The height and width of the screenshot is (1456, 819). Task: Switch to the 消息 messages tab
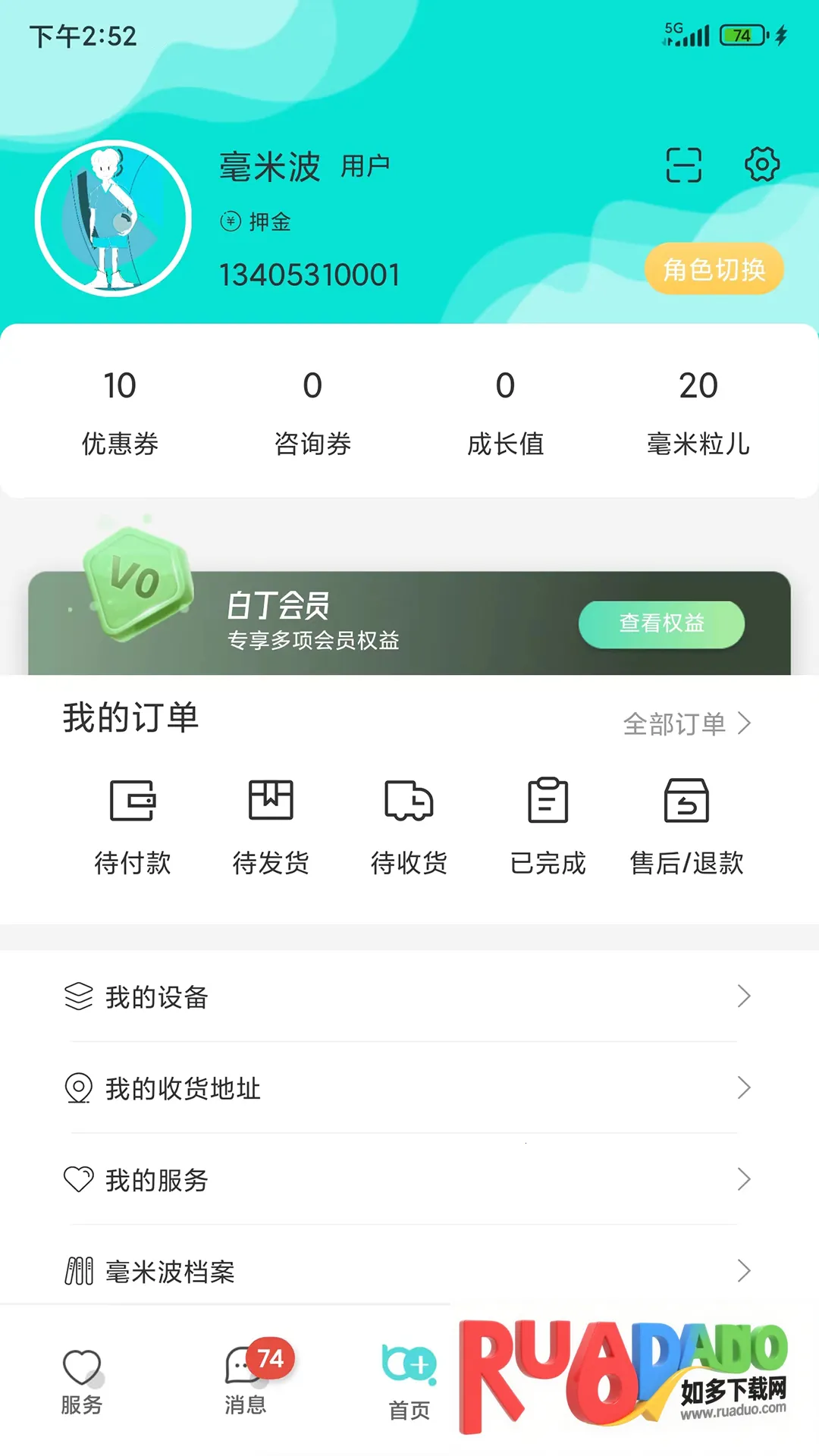pos(246,1382)
